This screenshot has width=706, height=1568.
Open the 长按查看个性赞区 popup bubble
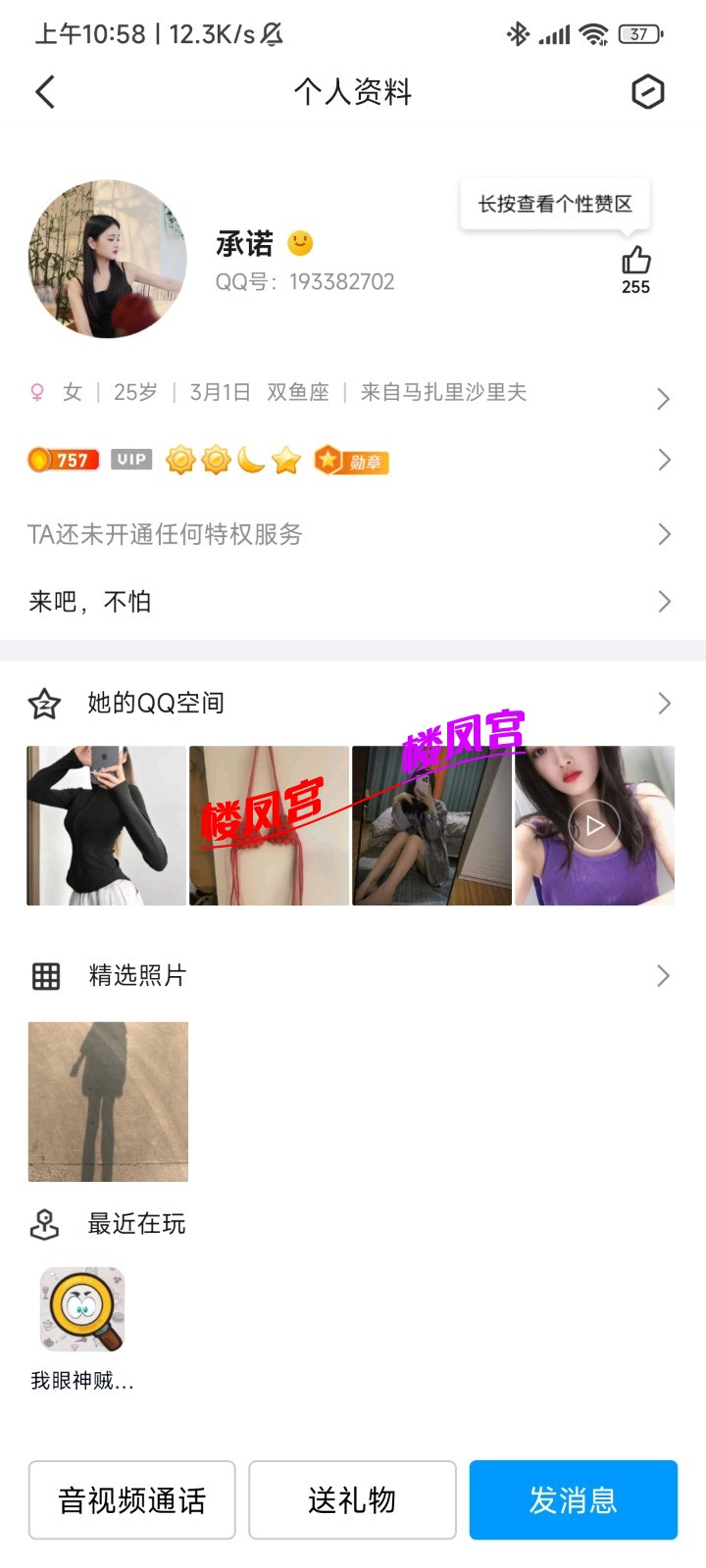tap(554, 204)
